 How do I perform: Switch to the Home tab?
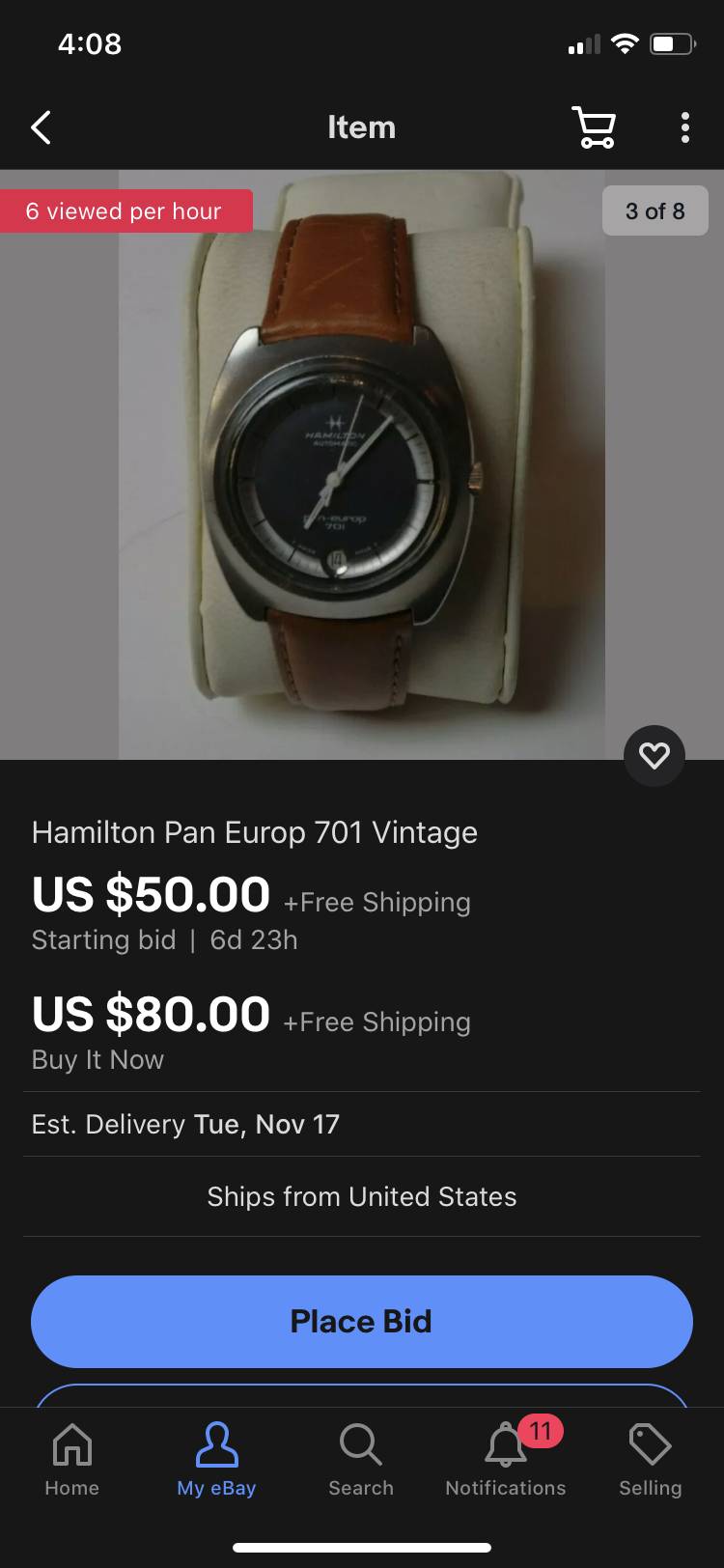click(x=72, y=1458)
